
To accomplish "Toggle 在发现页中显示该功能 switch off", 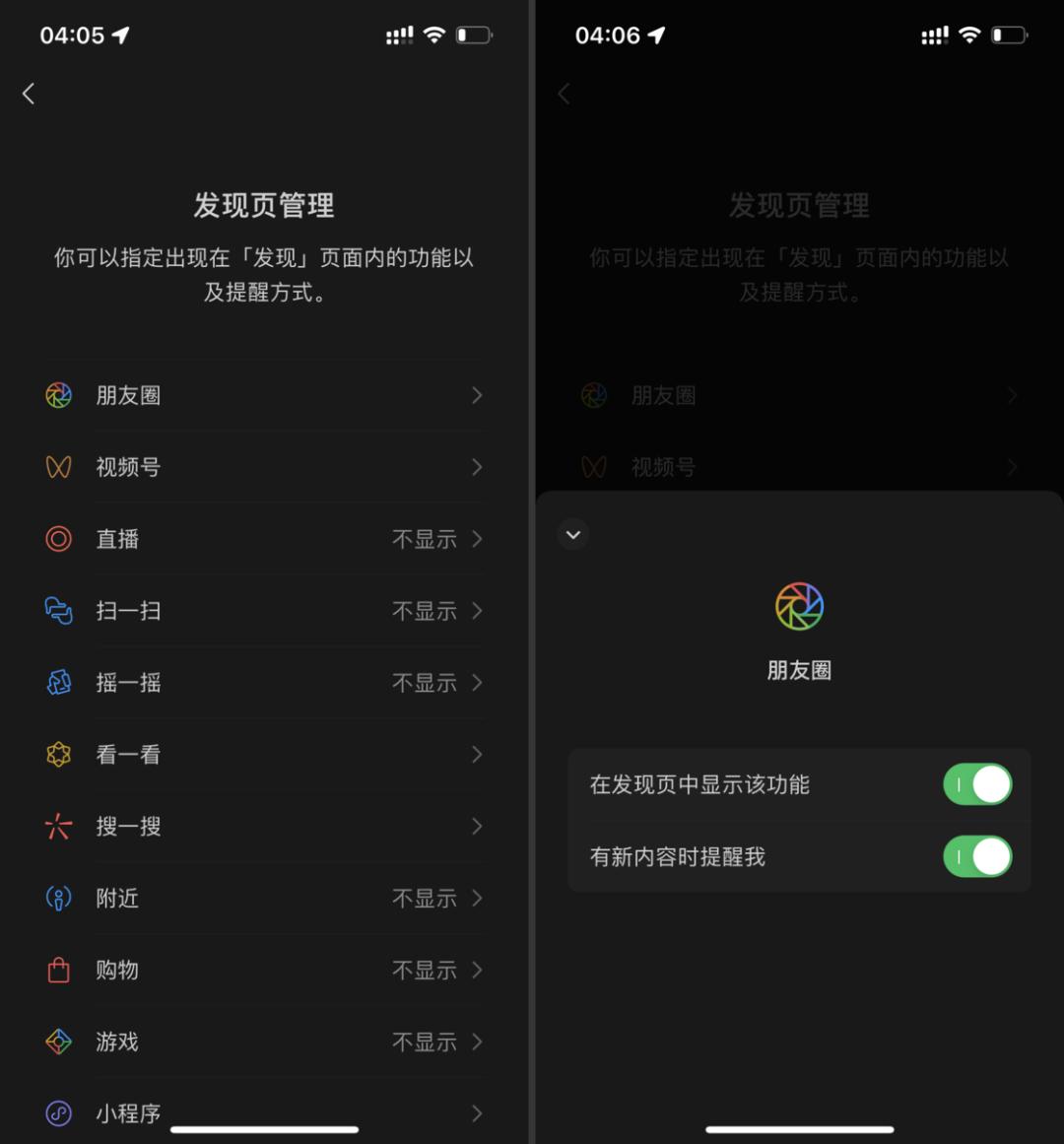I will (977, 785).
